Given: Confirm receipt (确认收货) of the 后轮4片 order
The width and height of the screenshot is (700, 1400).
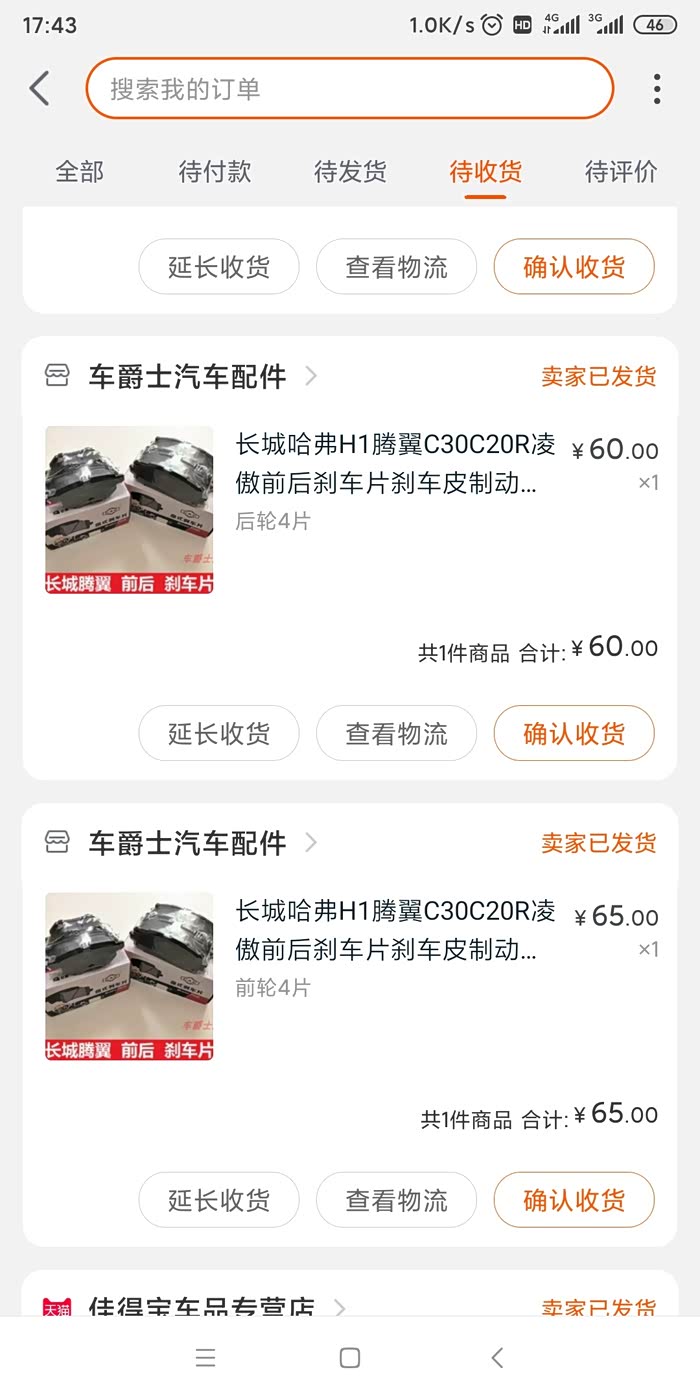Looking at the screenshot, I should 574,733.
